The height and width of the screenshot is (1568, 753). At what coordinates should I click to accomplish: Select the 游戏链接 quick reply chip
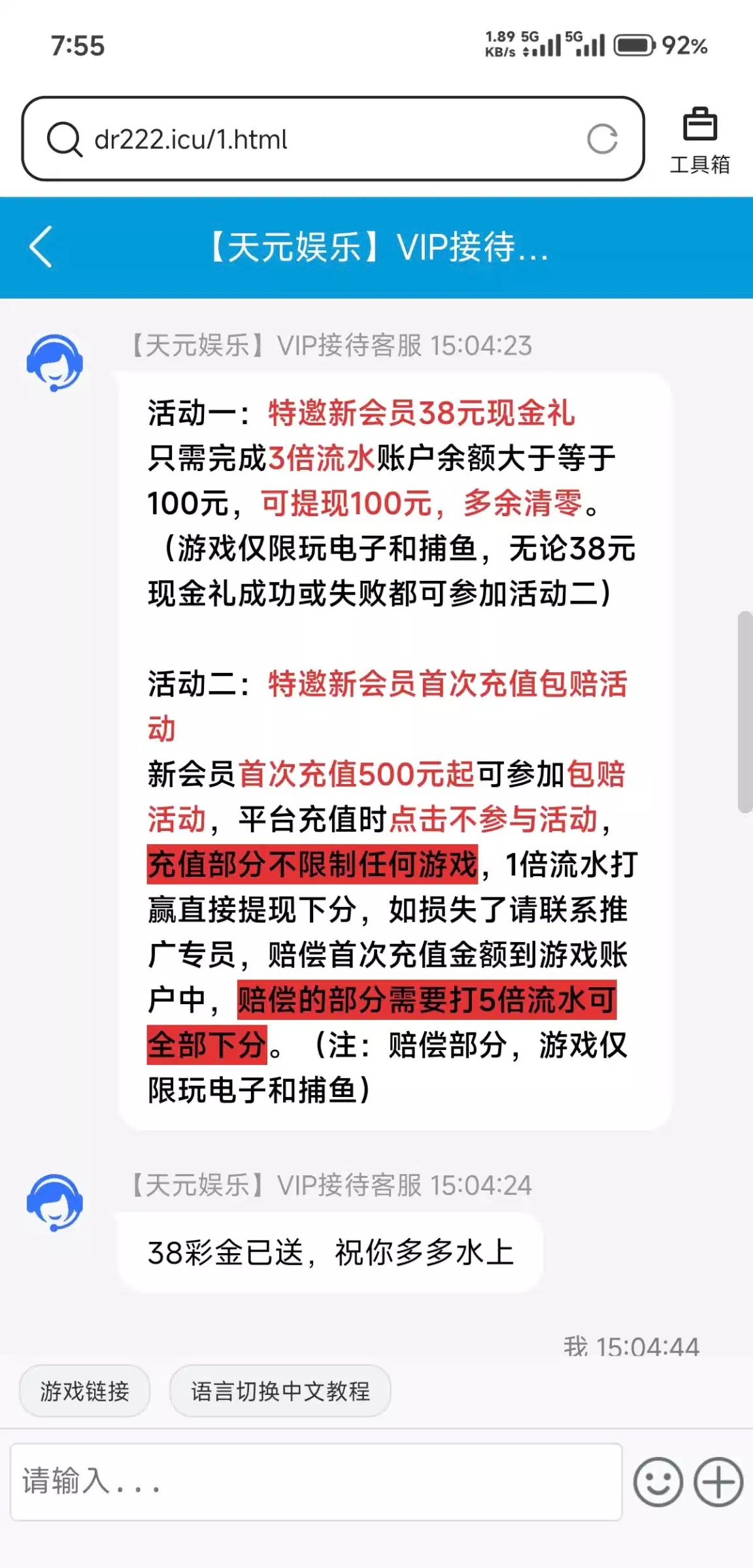[85, 1391]
